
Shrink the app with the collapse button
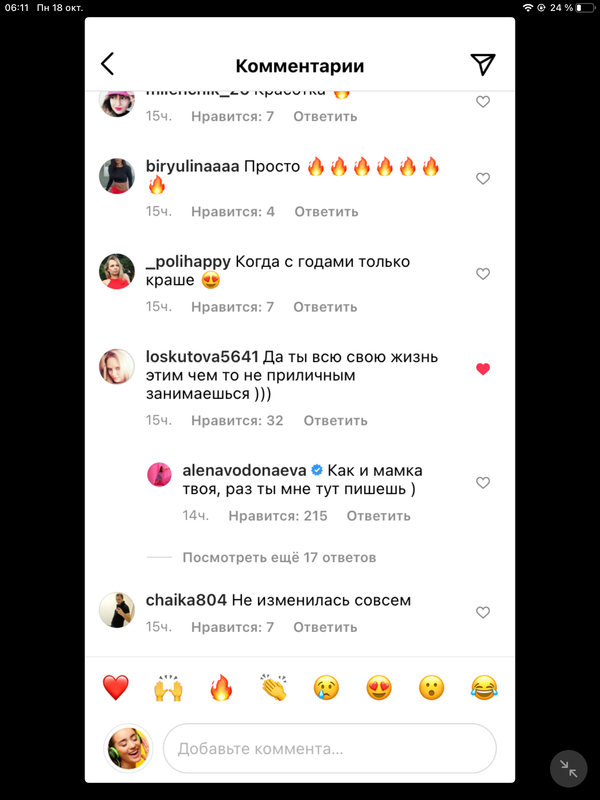(568, 768)
